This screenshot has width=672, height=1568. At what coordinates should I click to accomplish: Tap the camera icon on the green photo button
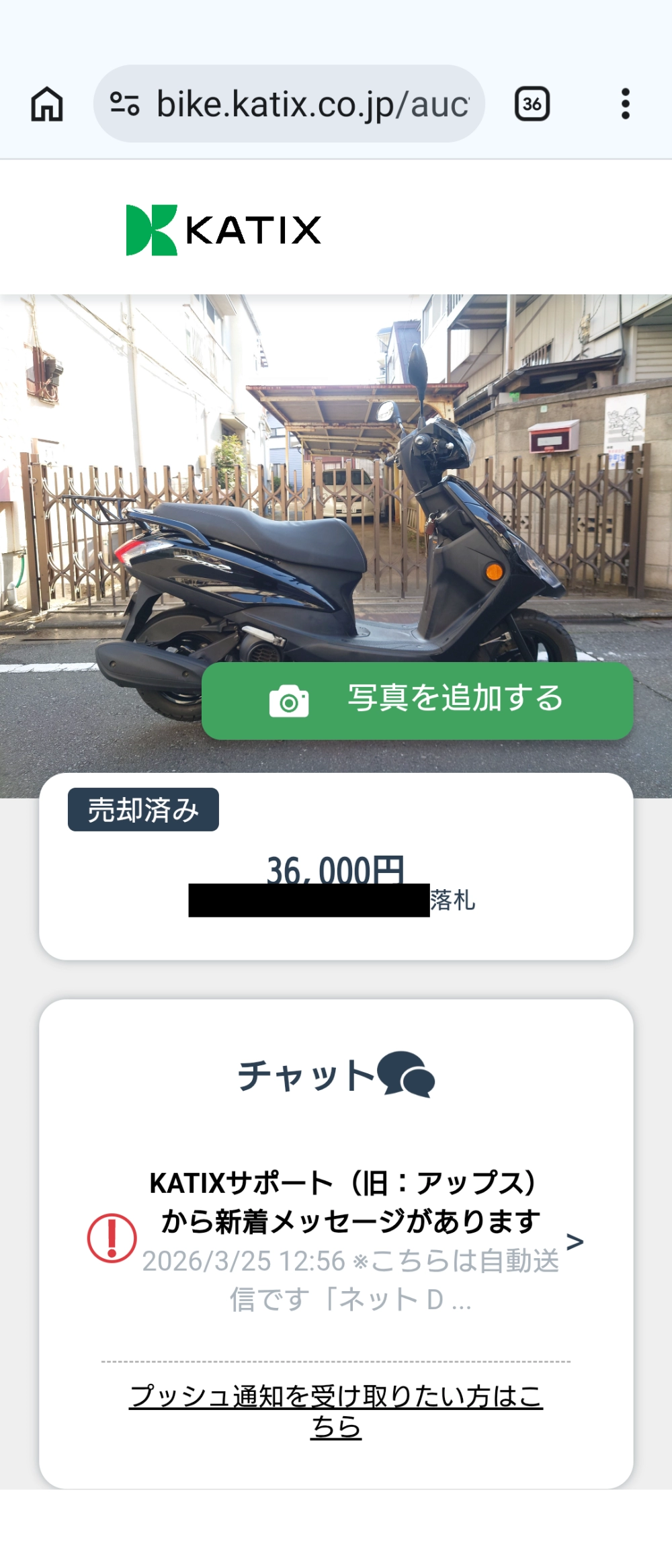(x=290, y=700)
